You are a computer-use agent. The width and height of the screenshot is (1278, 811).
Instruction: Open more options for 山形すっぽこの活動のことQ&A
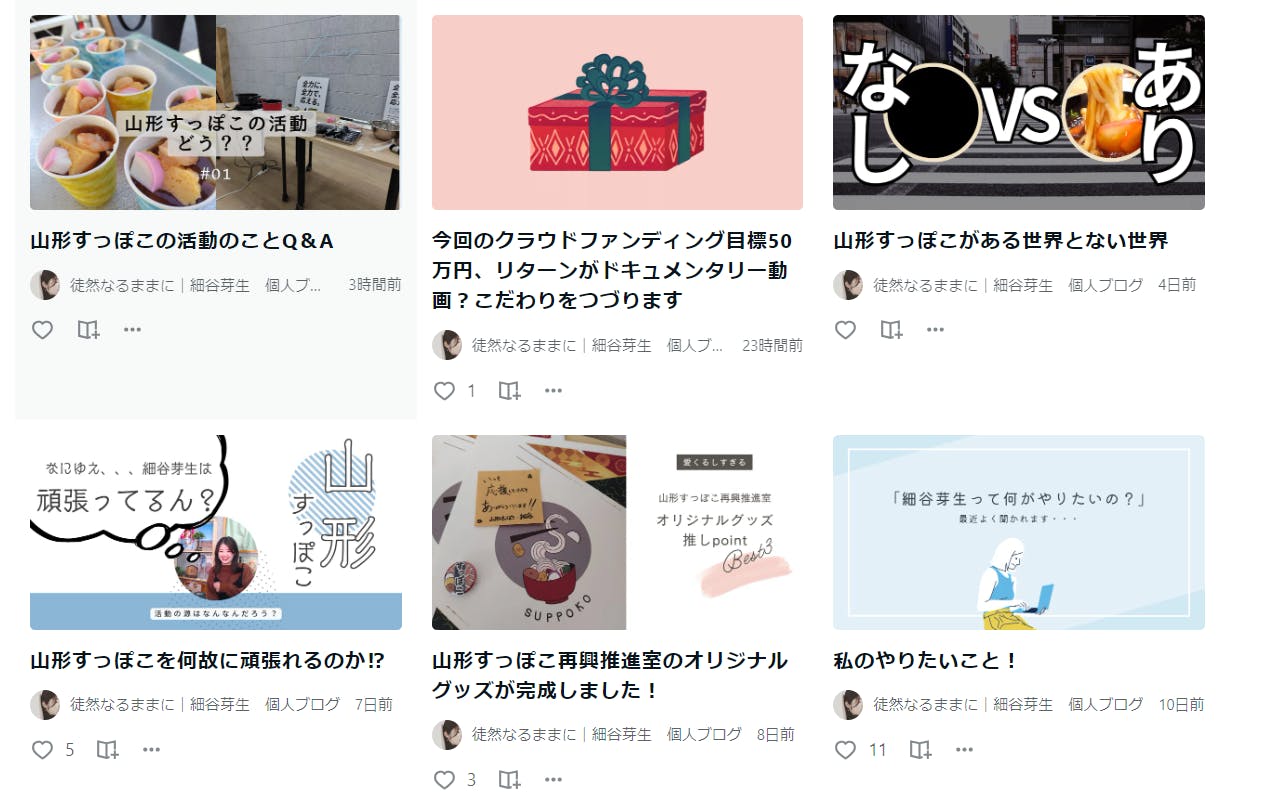point(132,330)
